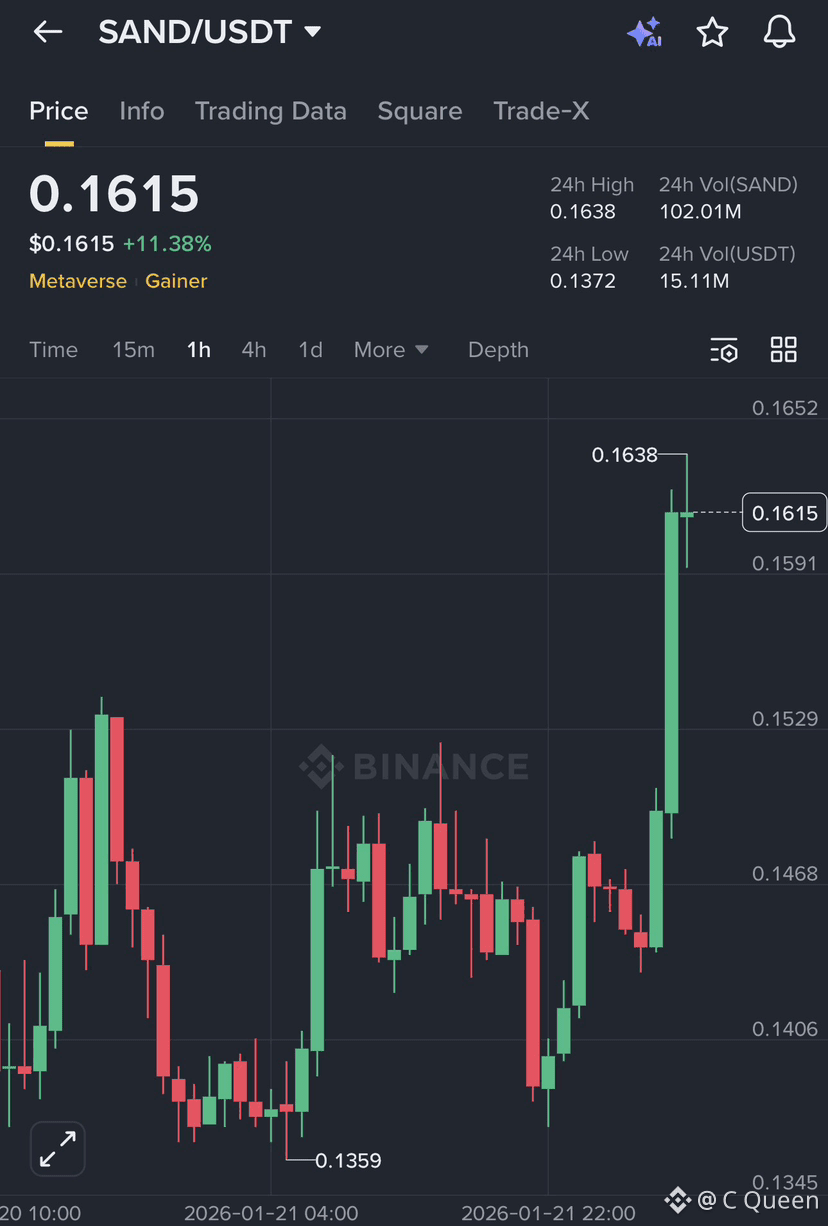Viewport: 828px width, 1226px height.
Task: Click the 0.1615 price marker on chart
Action: [784, 512]
